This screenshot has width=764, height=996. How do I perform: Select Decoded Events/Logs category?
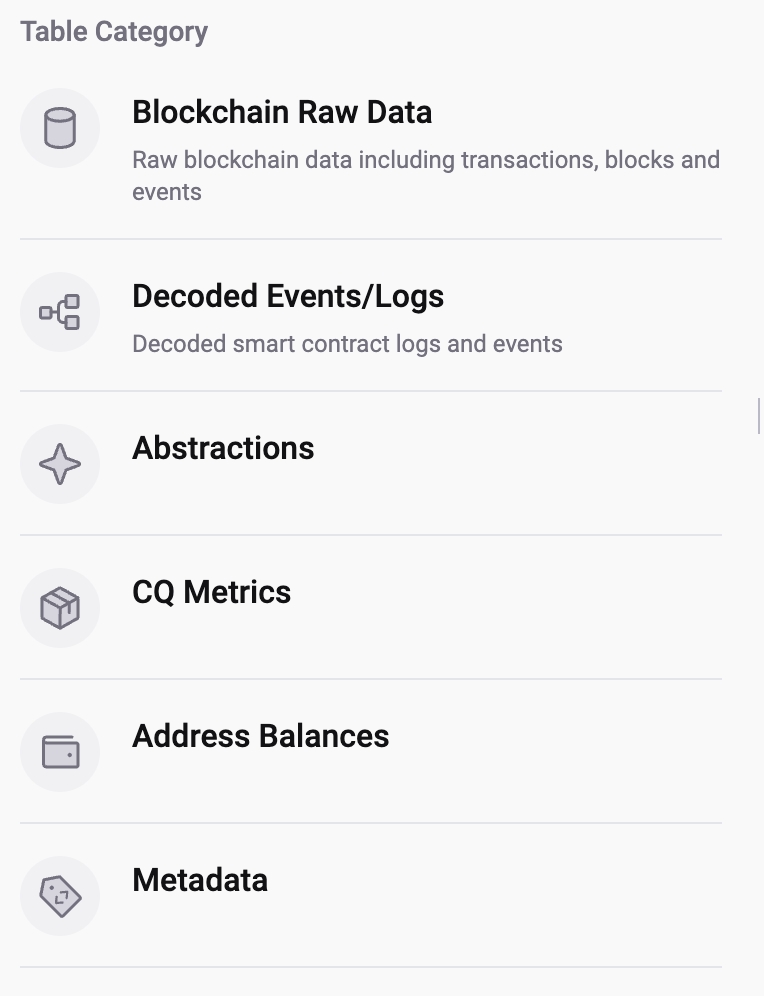pyautogui.click(x=288, y=297)
